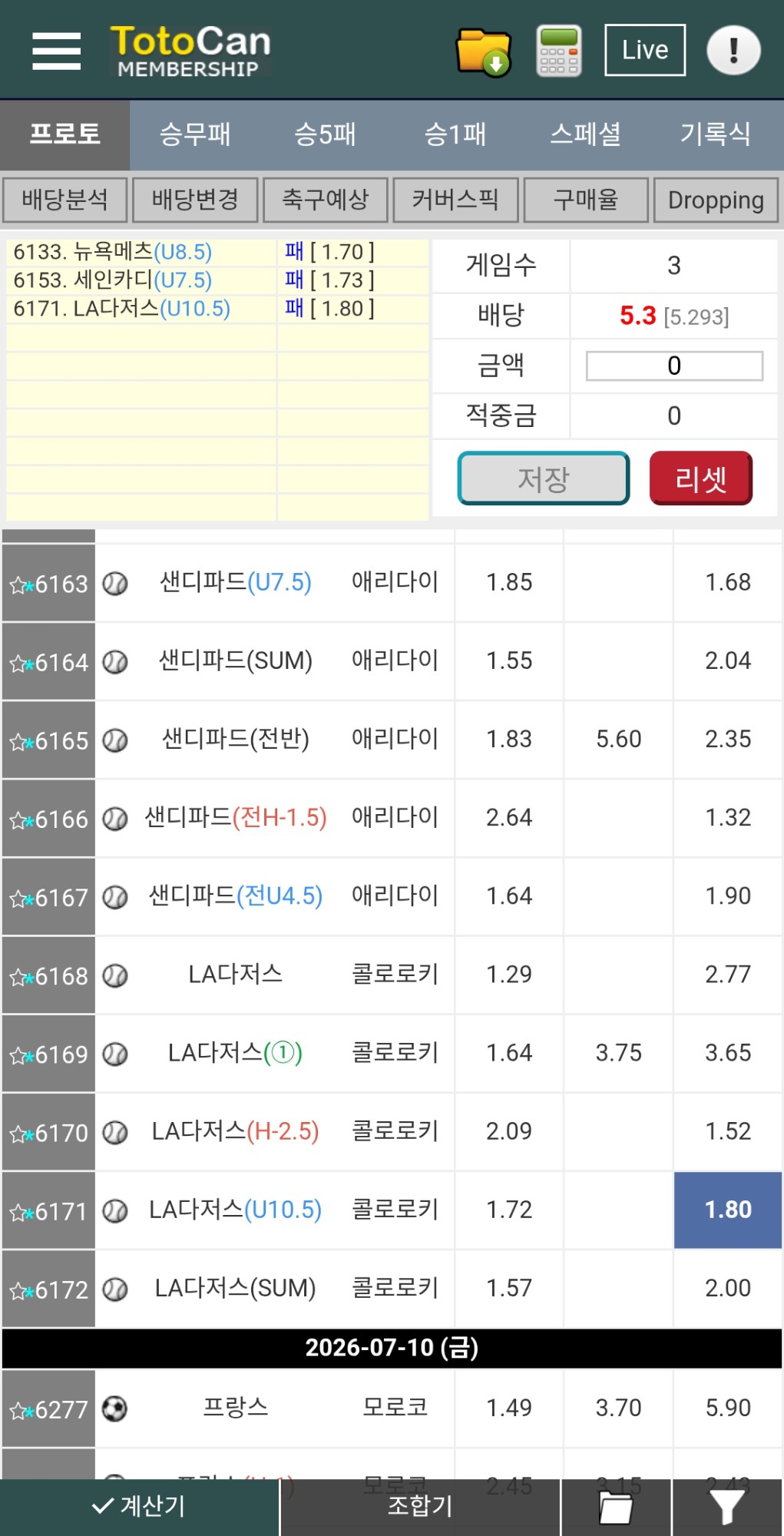Tap the 금액 amount input field
The width and height of the screenshot is (784, 1536).
coord(674,366)
